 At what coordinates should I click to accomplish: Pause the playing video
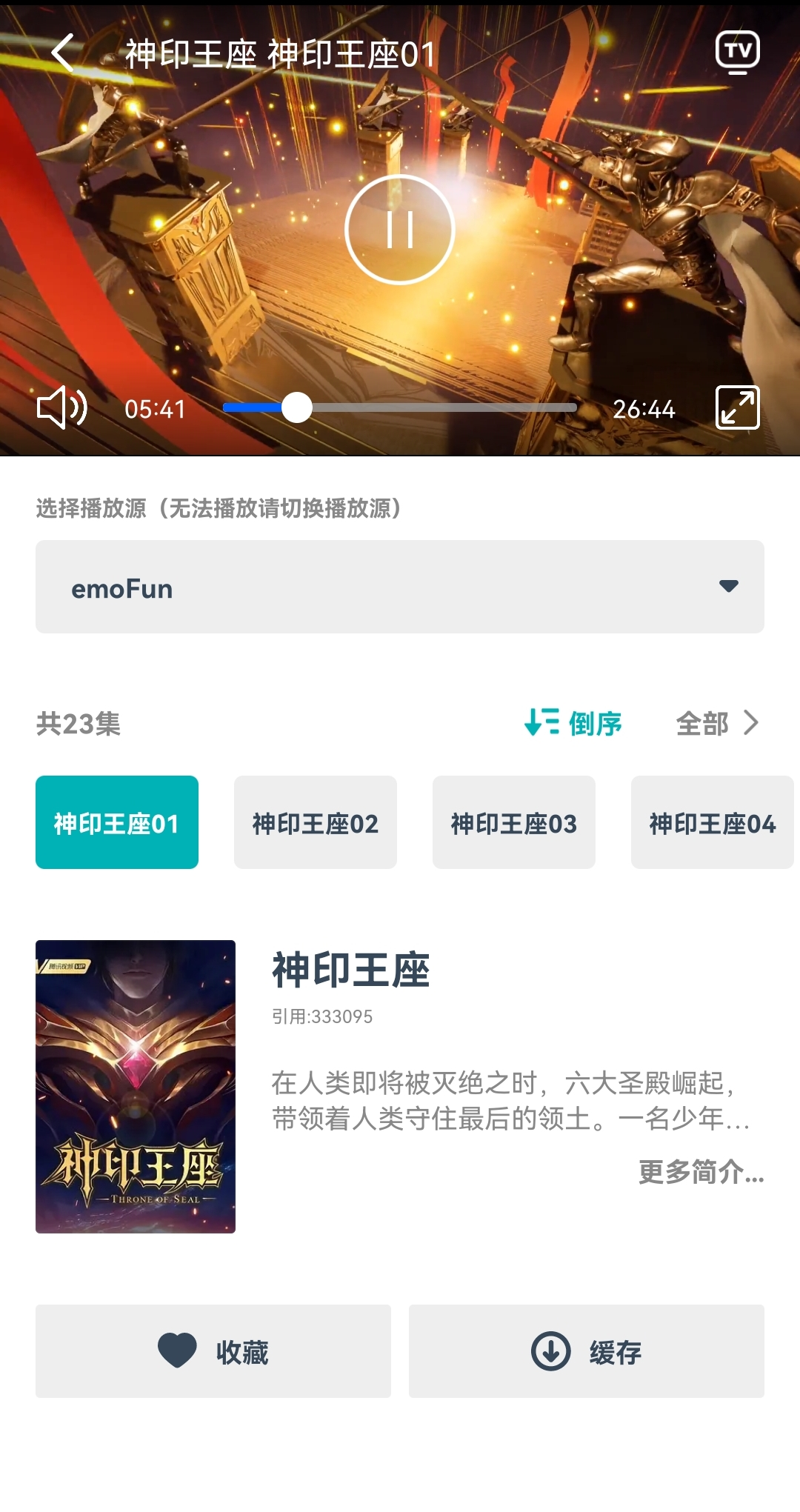pyautogui.click(x=400, y=230)
